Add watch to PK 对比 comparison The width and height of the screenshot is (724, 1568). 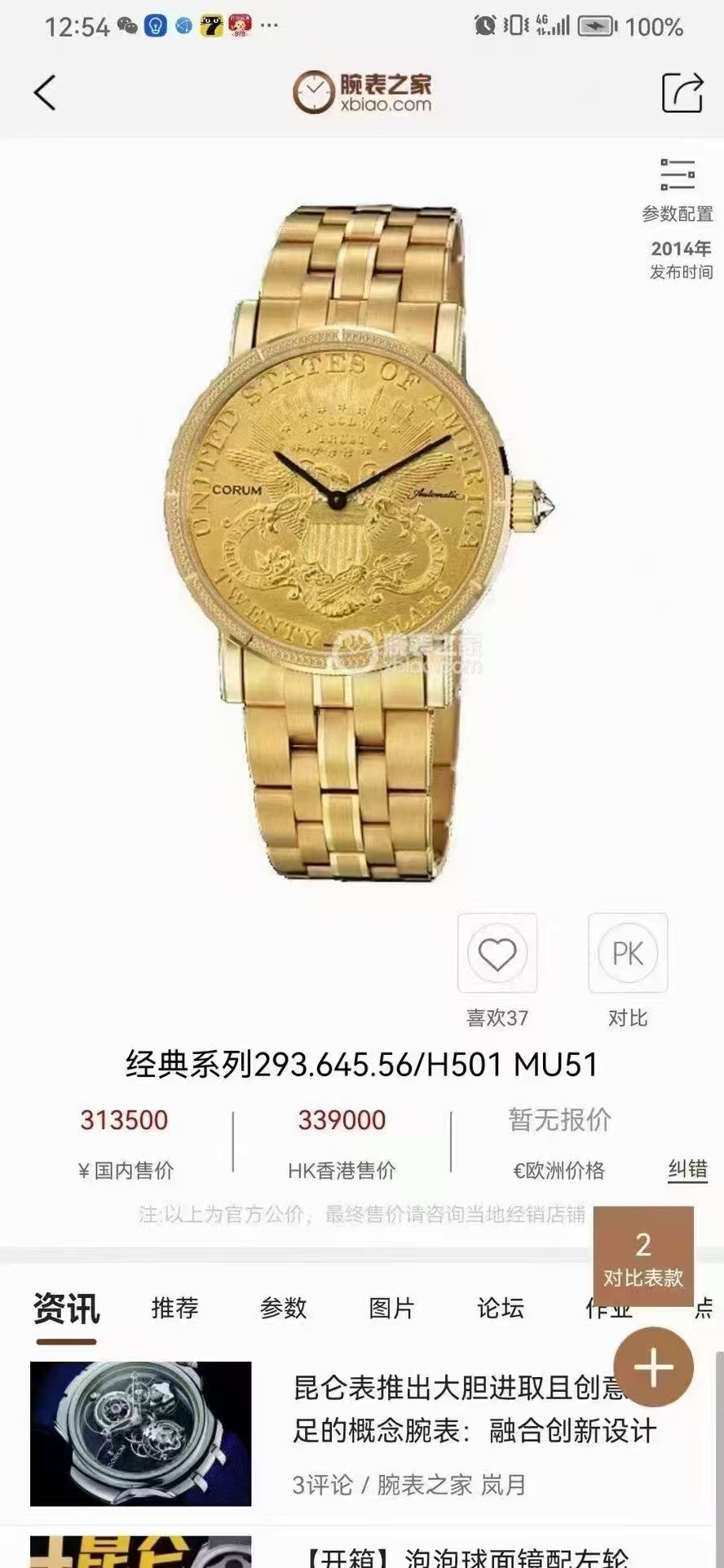628,953
